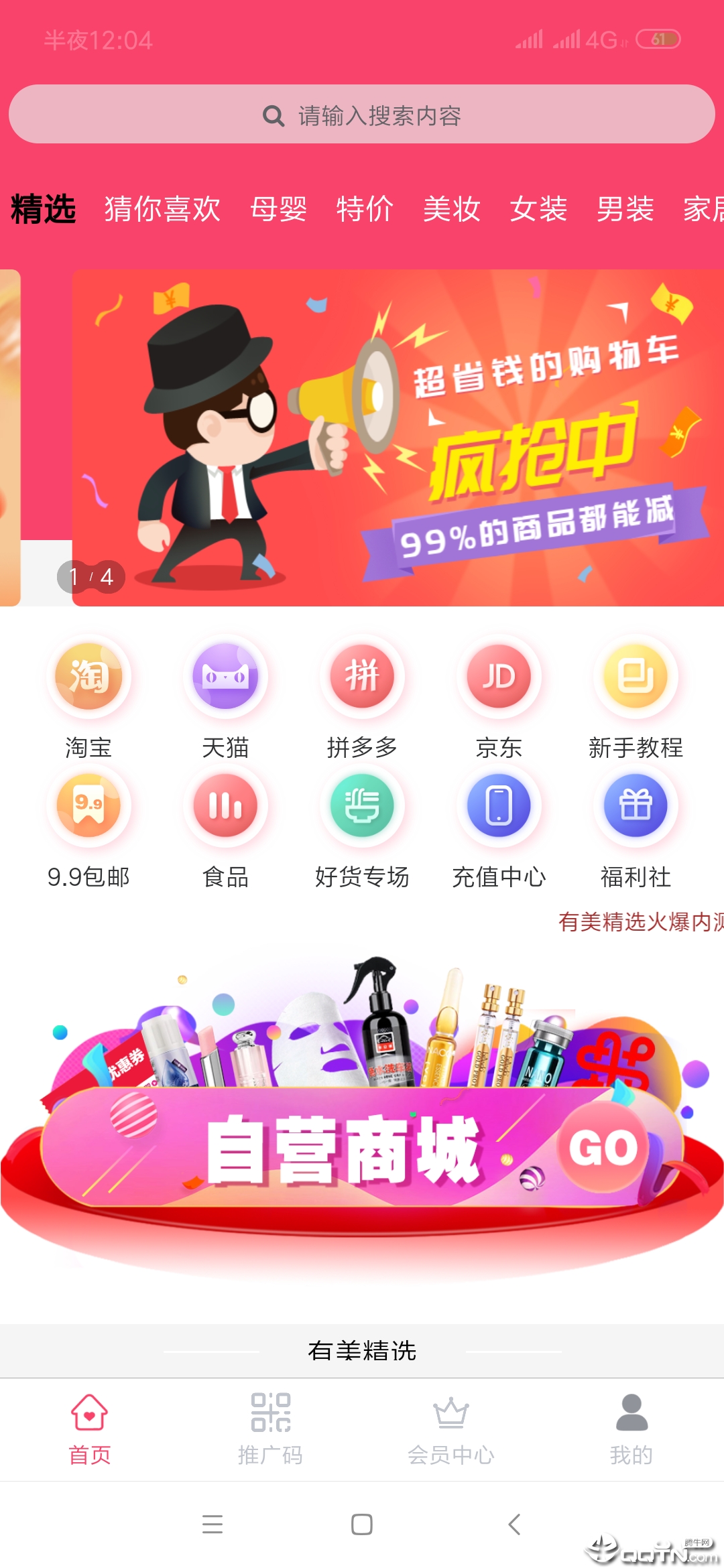
Task: Open the 食品 category
Action: (225, 826)
